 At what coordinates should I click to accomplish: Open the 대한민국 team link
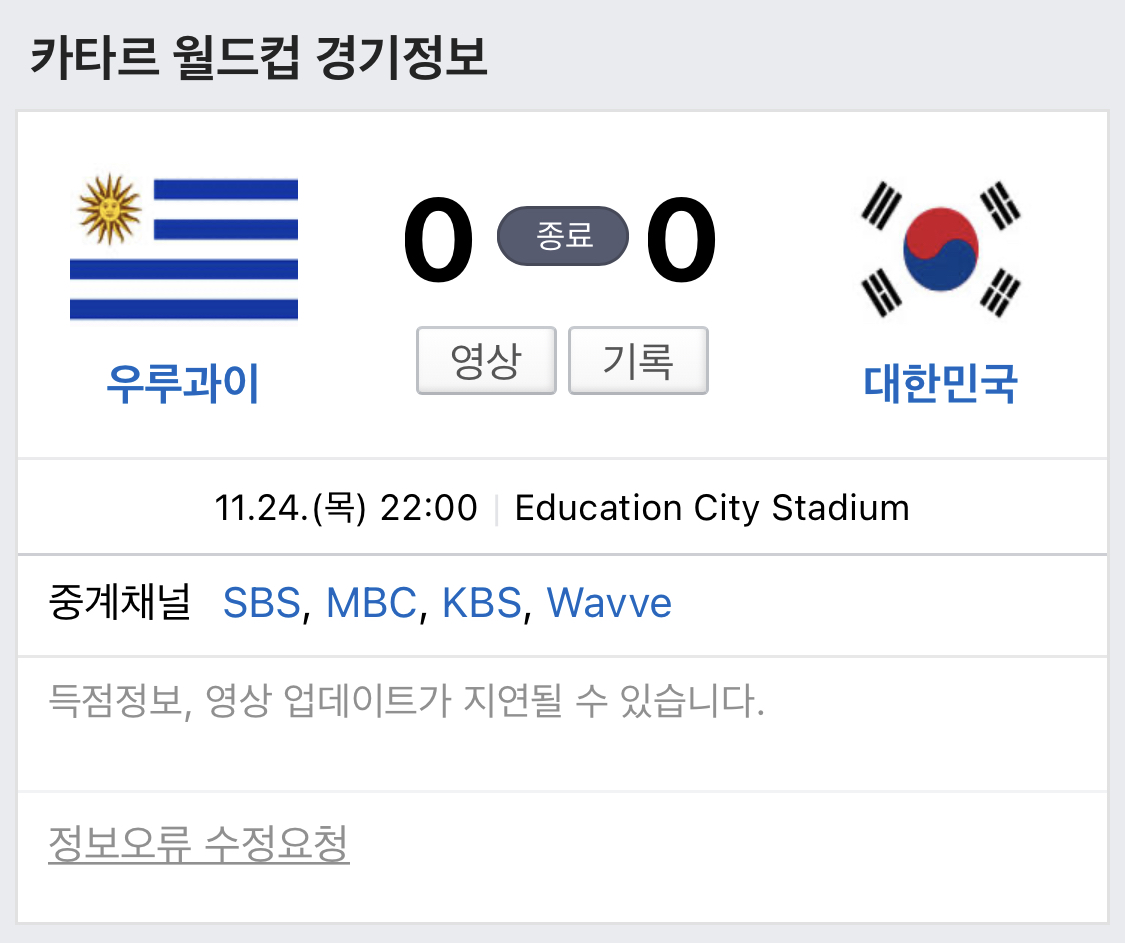(x=940, y=383)
